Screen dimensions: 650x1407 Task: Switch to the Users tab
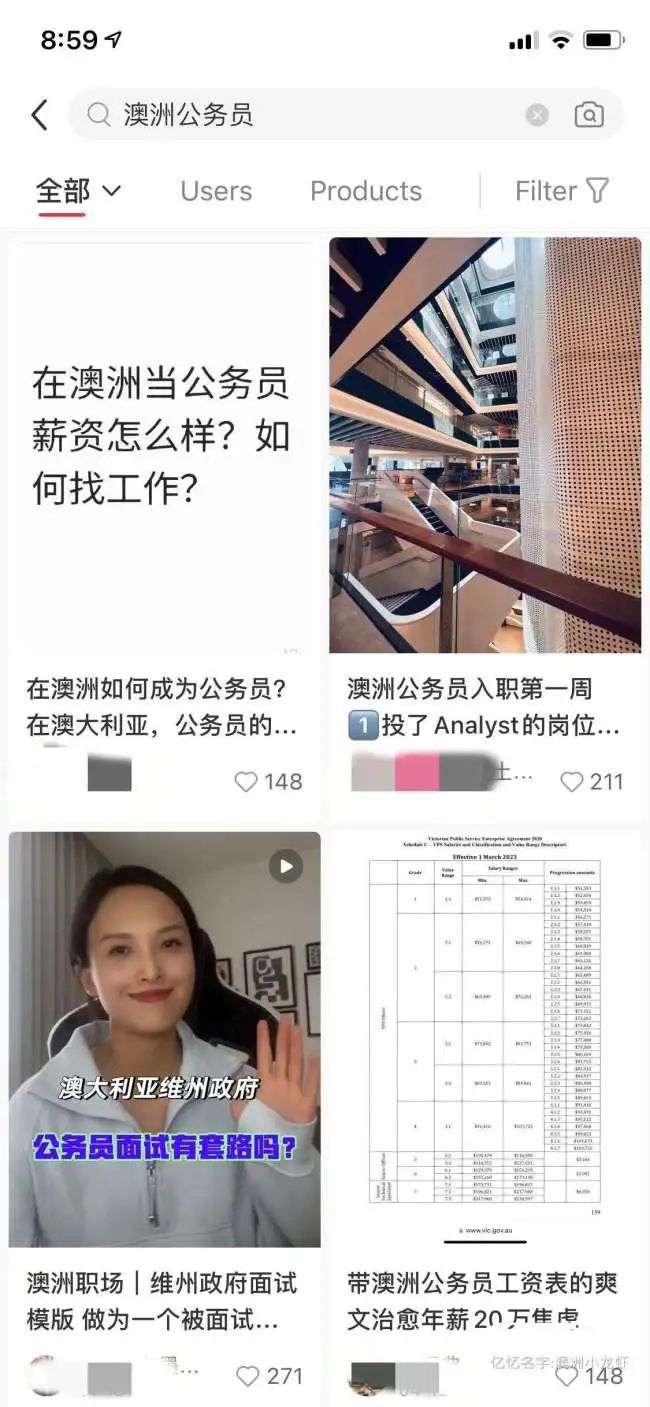[x=216, y=191]
